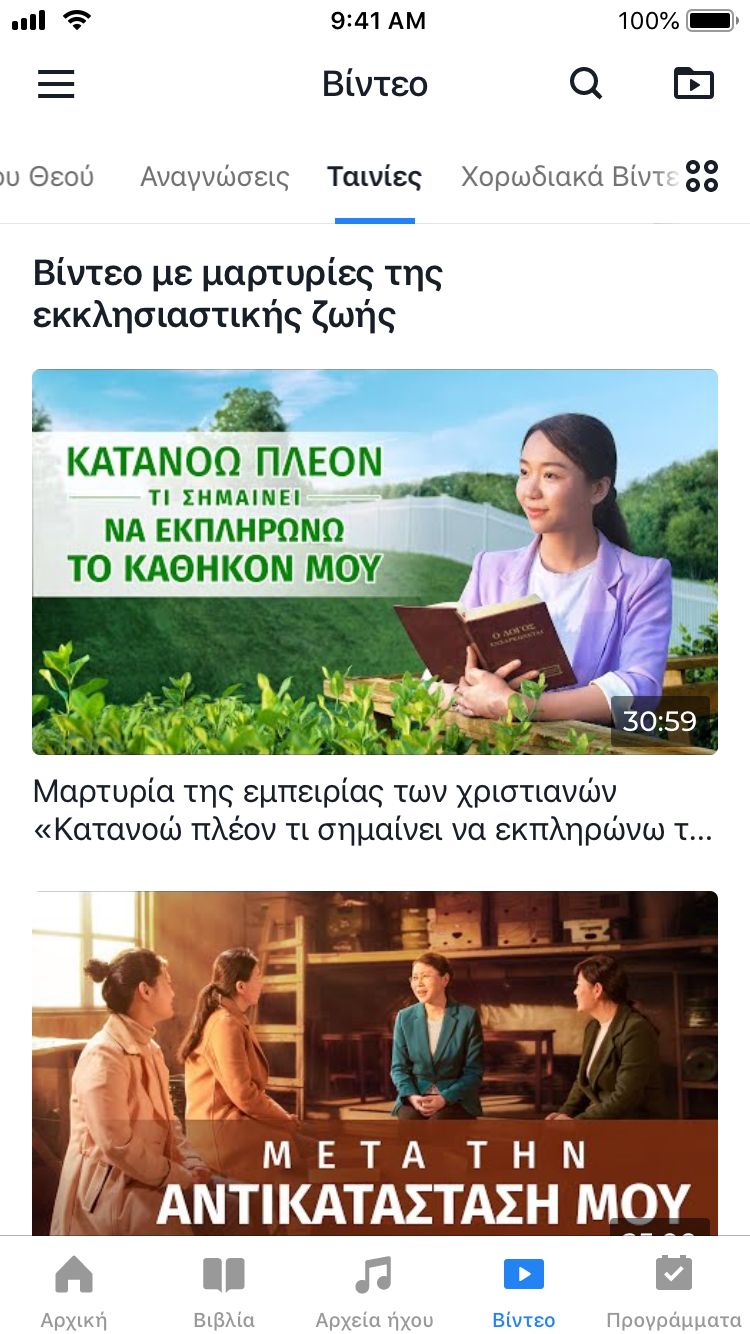Open the Βιβλία tab
This screenshot has height=1334, width=750.
click(224, 1292)
